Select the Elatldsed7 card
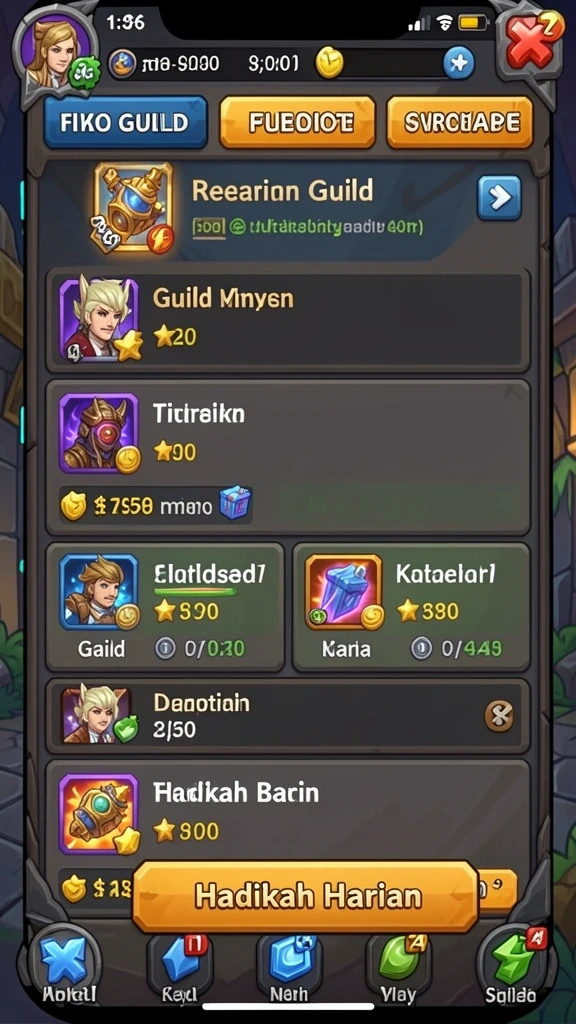The width and height of the screenshot is (576, 1024). [x=165, y=607]
